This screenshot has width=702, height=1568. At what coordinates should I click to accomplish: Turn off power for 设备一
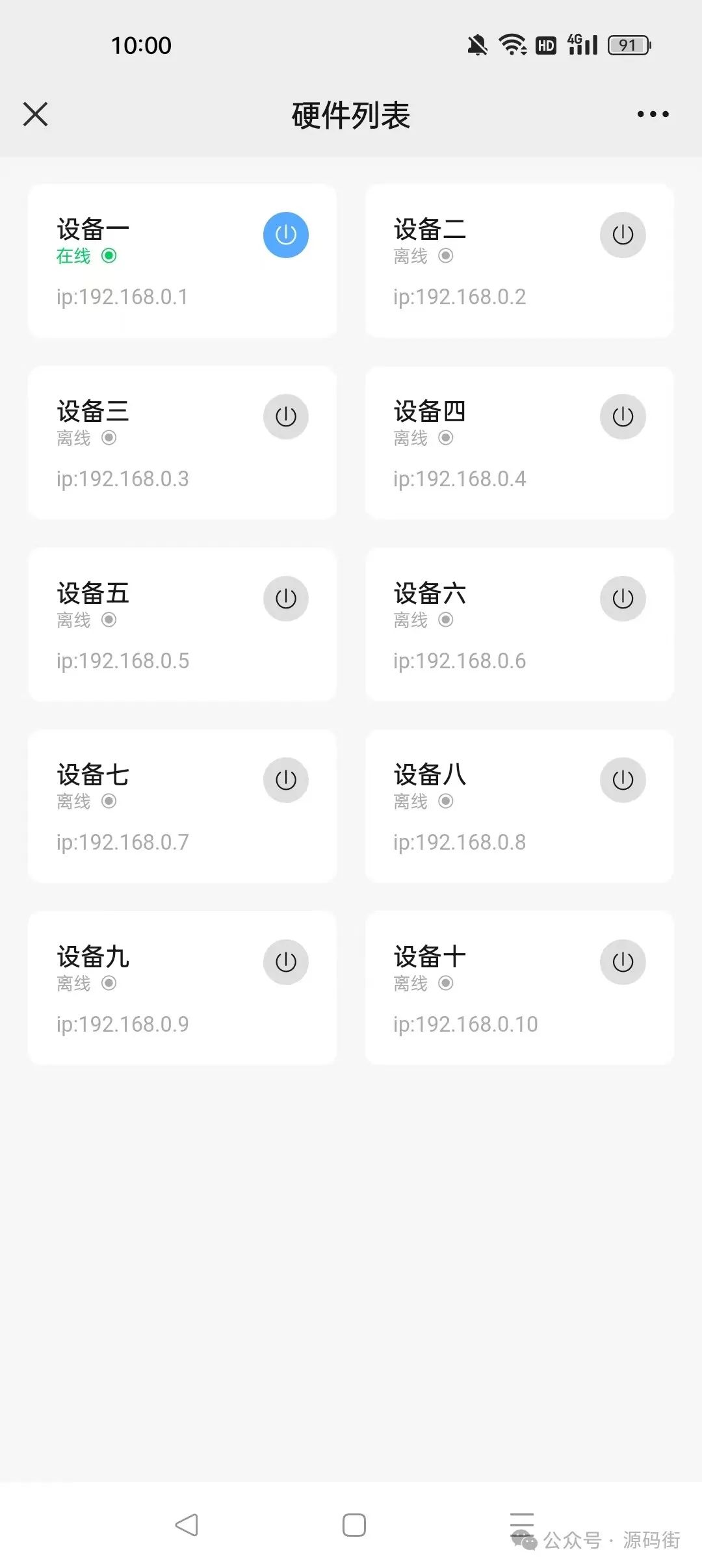pyautogui.click(x=286, y=235)
